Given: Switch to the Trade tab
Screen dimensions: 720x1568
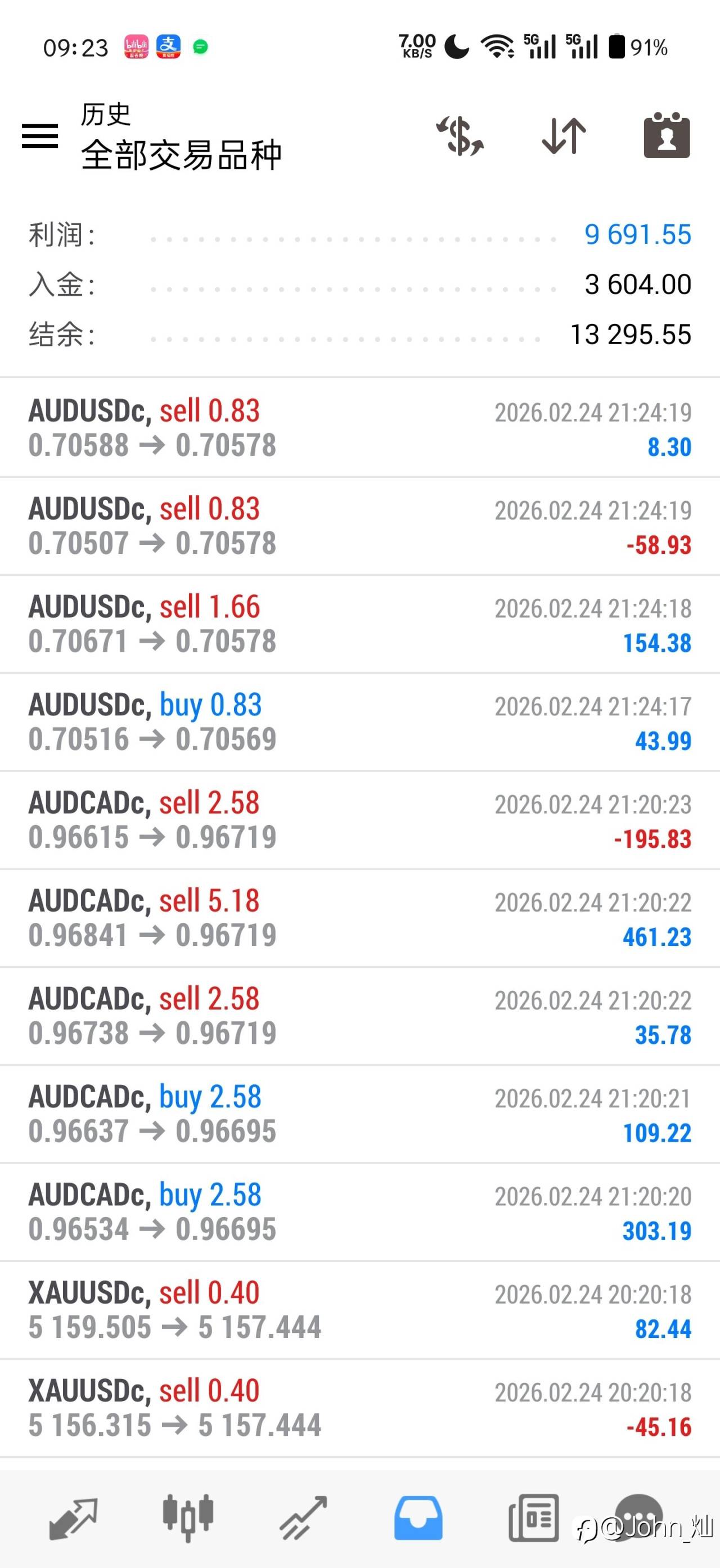Looking at the screenshot, I should pos(303,1518).
